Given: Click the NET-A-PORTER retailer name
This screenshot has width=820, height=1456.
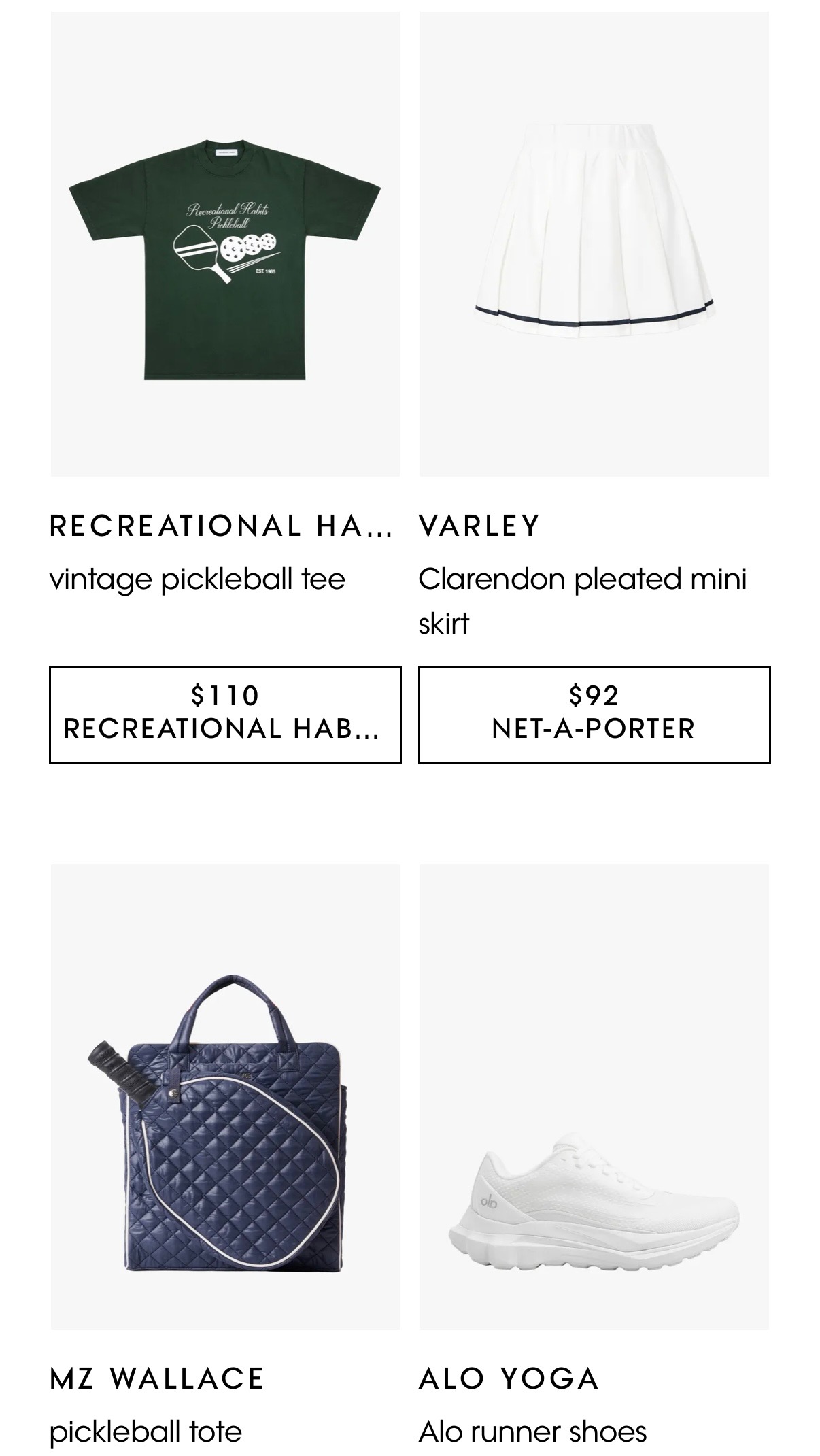Looking at the screenshot, I should point(595,728).
